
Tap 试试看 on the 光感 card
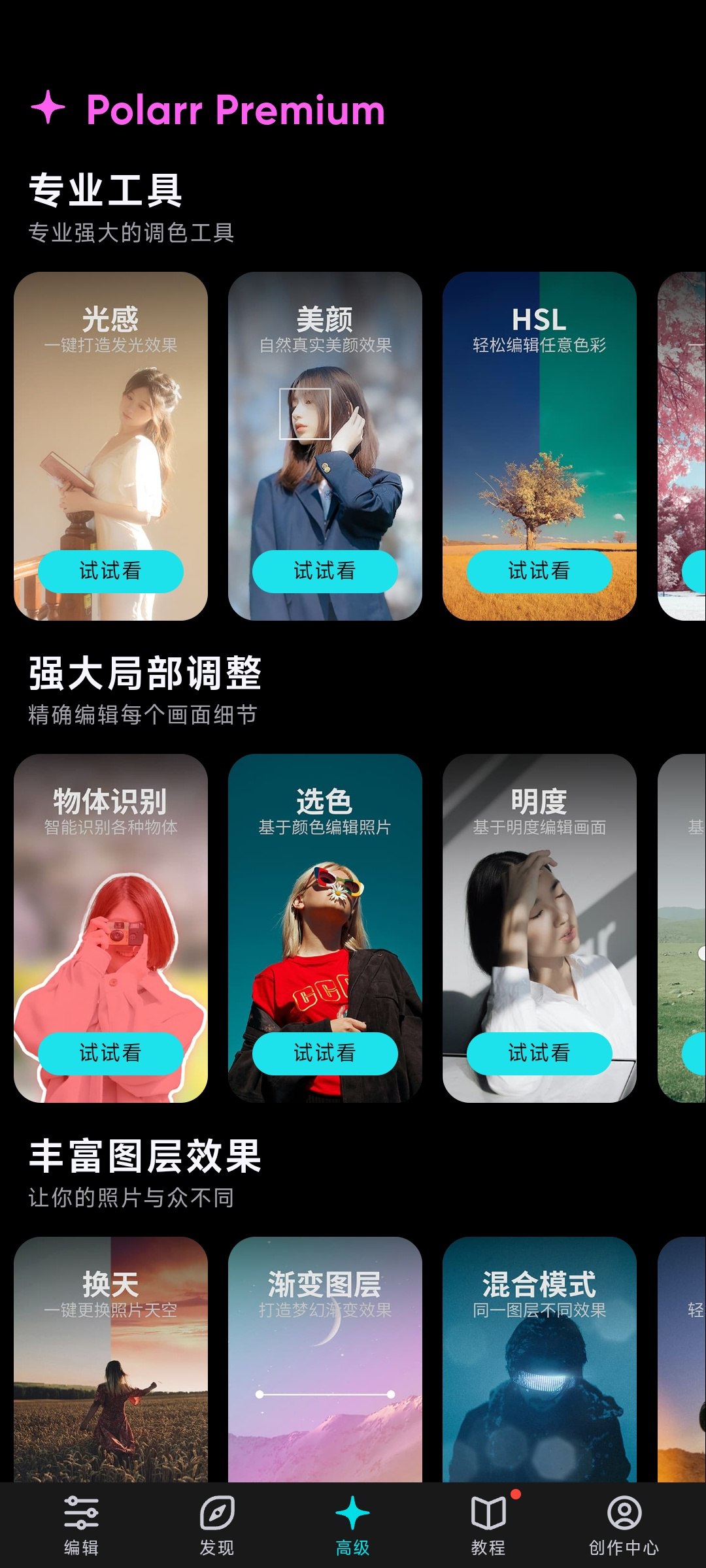click(110, 572)
